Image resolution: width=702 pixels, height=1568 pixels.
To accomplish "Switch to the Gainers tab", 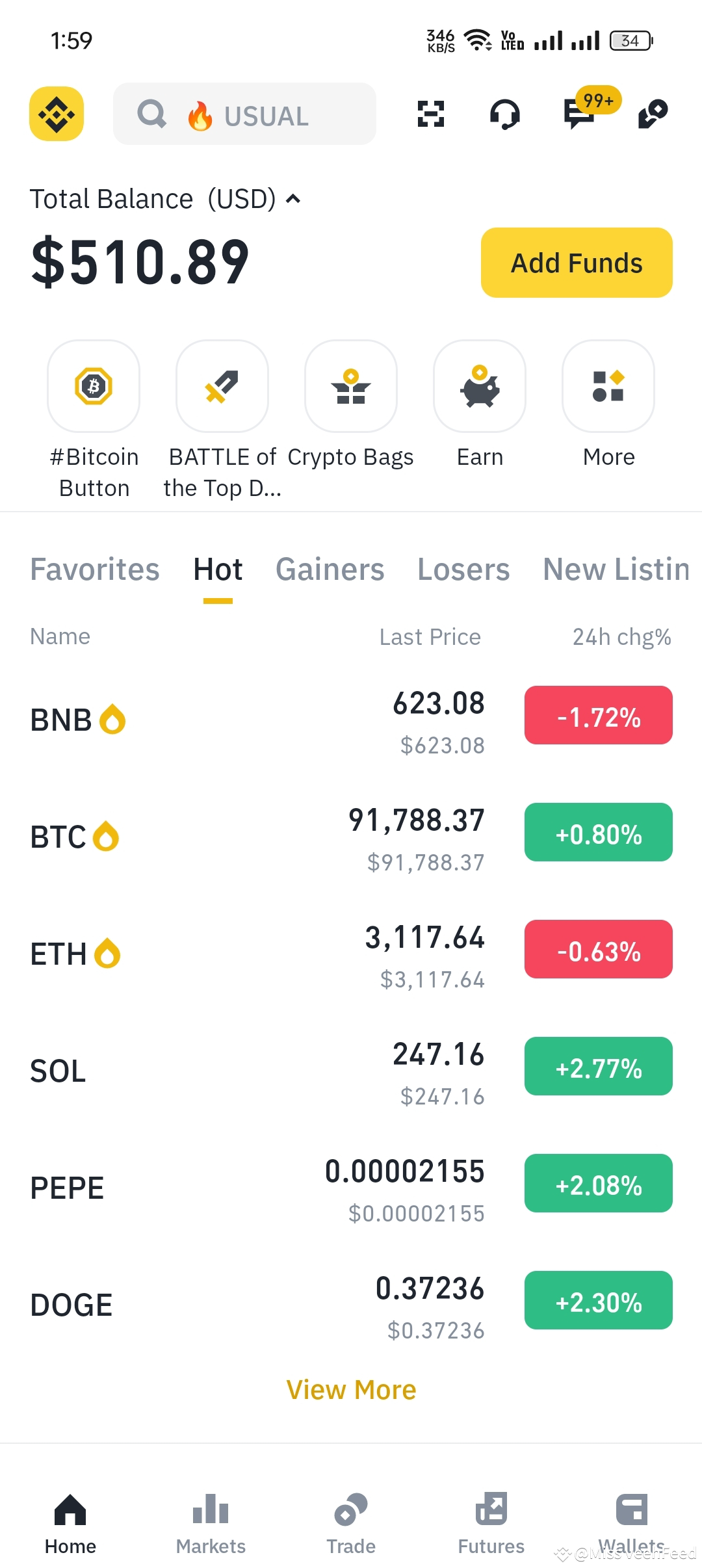I will 330,569.
